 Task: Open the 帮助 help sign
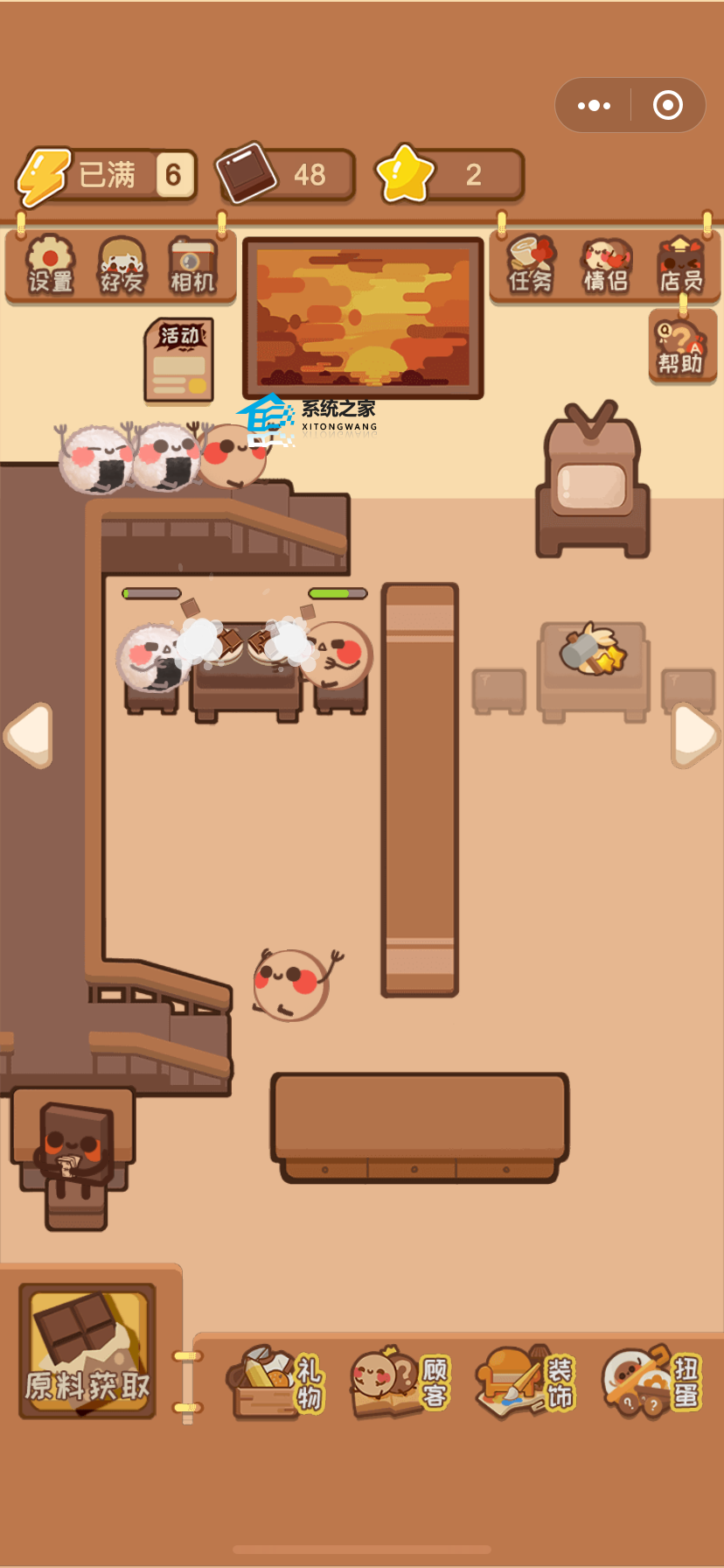point(681,347)
